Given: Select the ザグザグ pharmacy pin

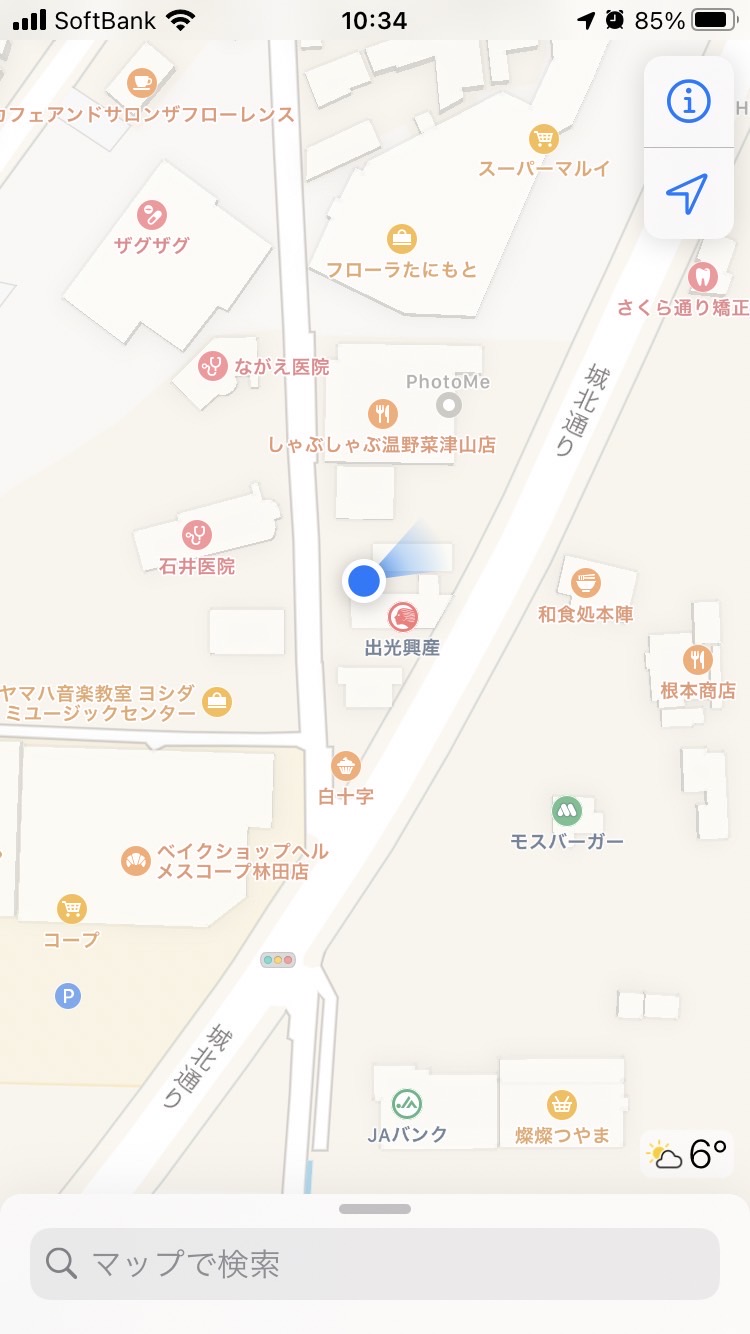Looking at the screenshot, I should point(152,214).
